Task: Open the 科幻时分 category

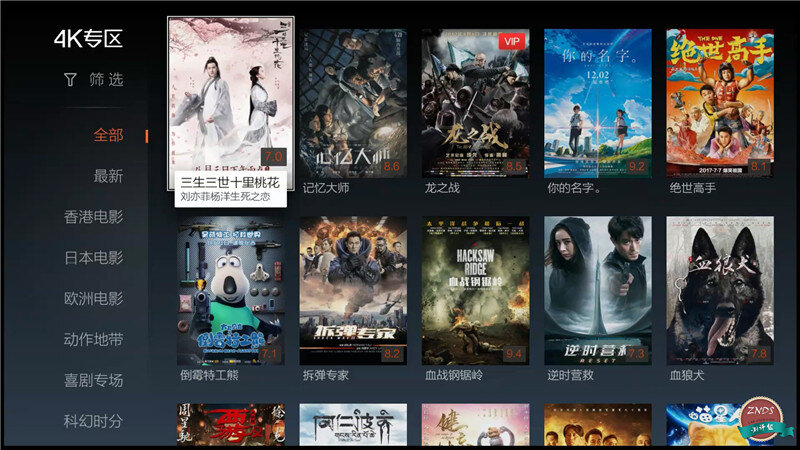Action: tap(93, 421)
